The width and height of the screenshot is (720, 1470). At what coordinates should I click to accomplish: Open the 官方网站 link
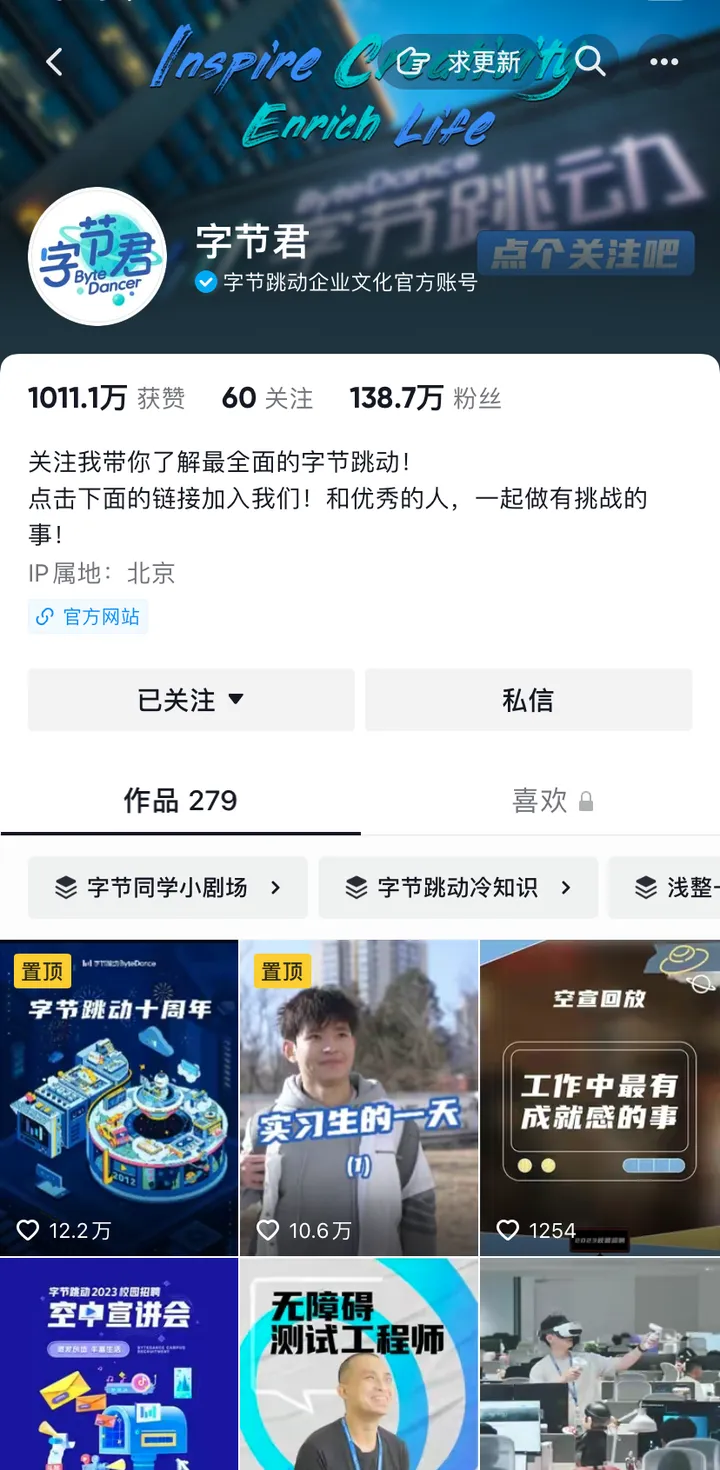[88, 617]
